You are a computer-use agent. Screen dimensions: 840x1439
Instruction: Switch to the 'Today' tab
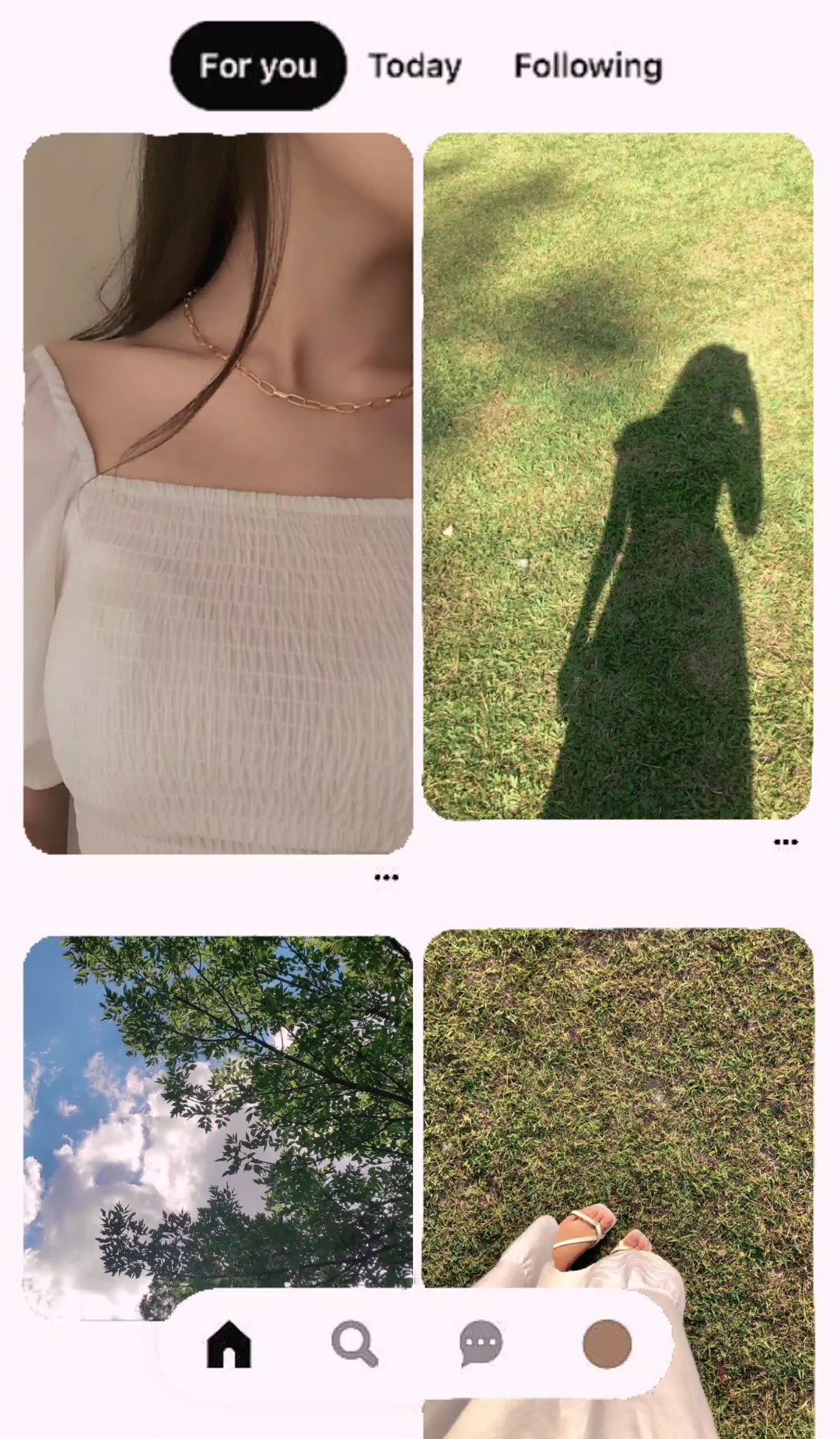415,66
